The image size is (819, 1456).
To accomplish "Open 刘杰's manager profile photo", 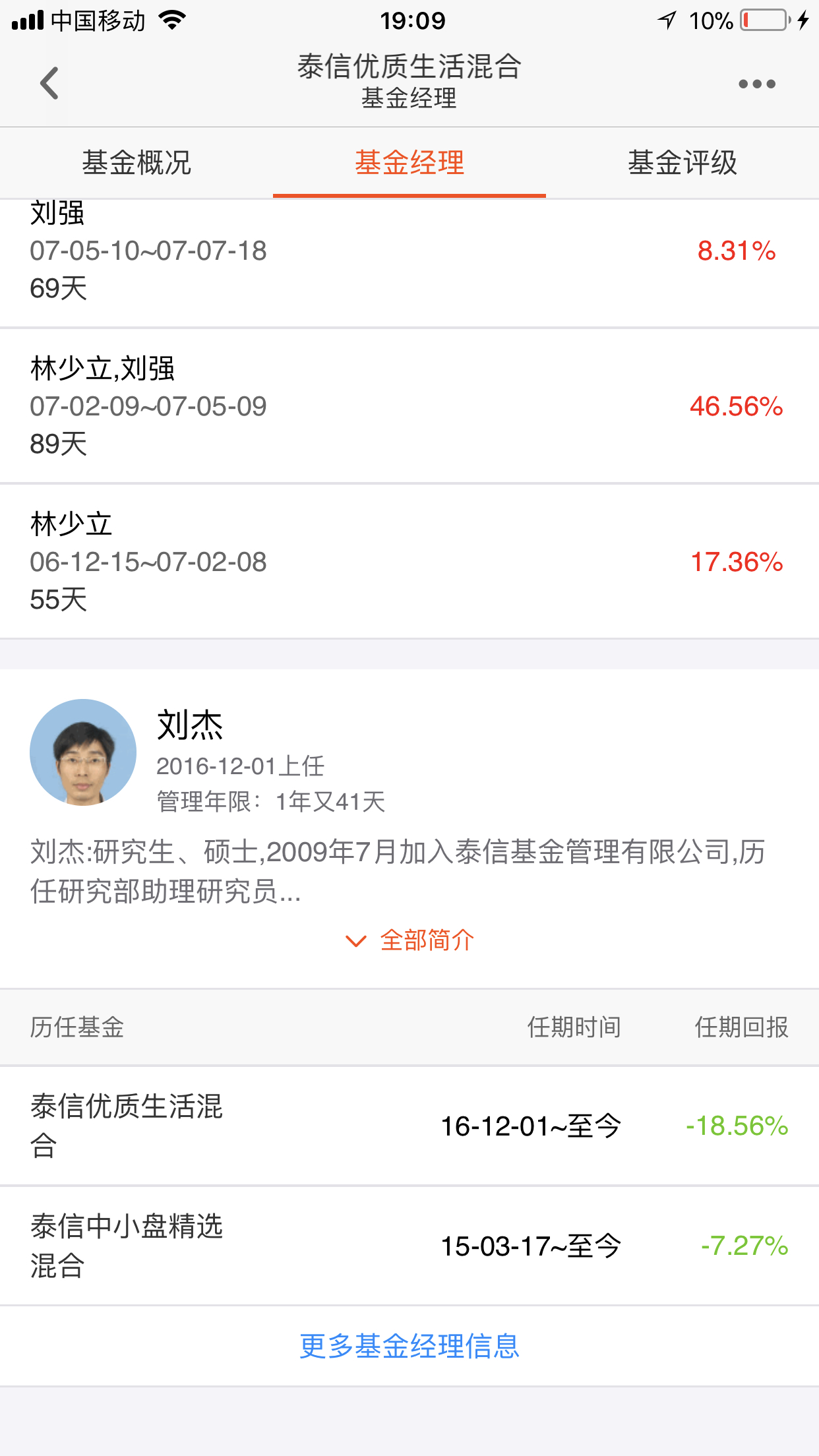I will 83,752.
